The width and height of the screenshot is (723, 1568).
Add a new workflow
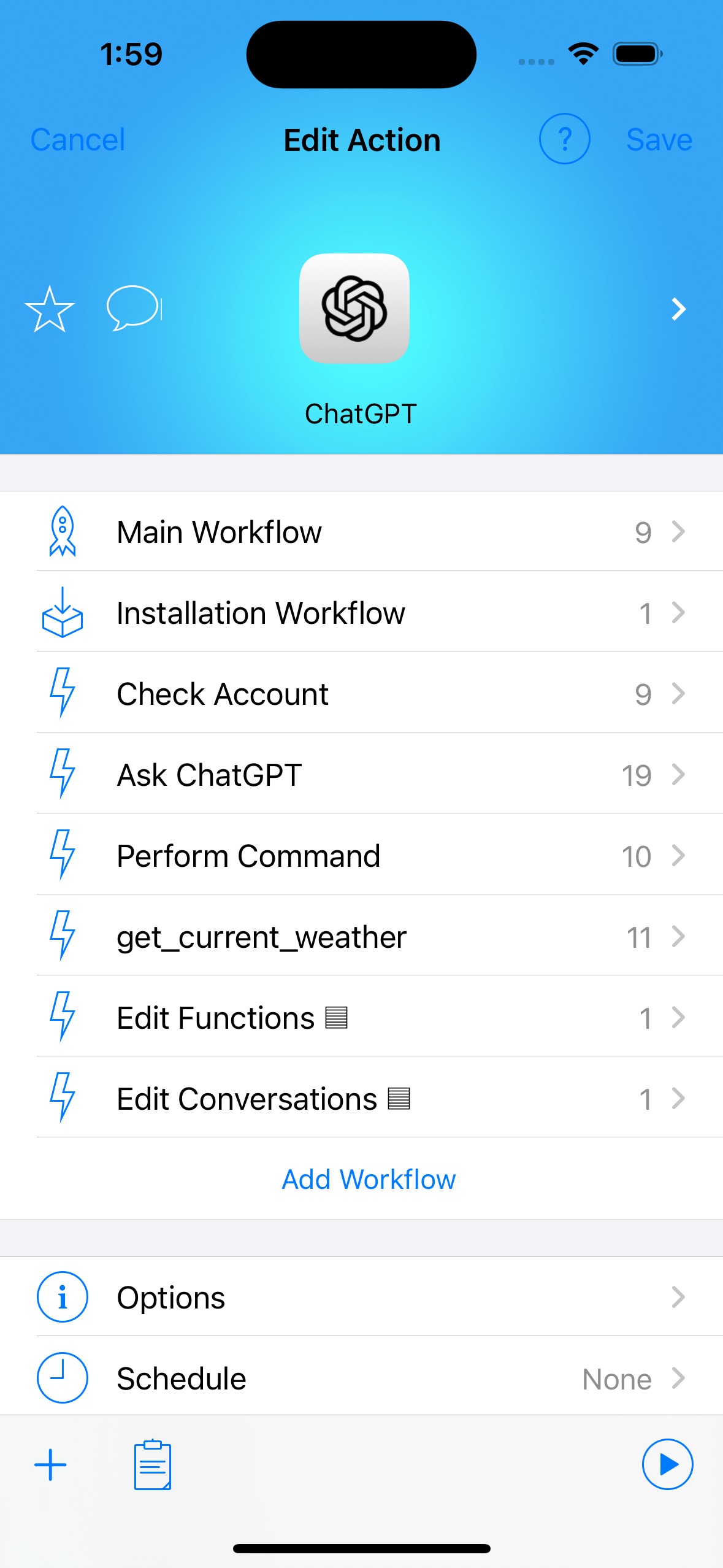tap(369, 1179)
